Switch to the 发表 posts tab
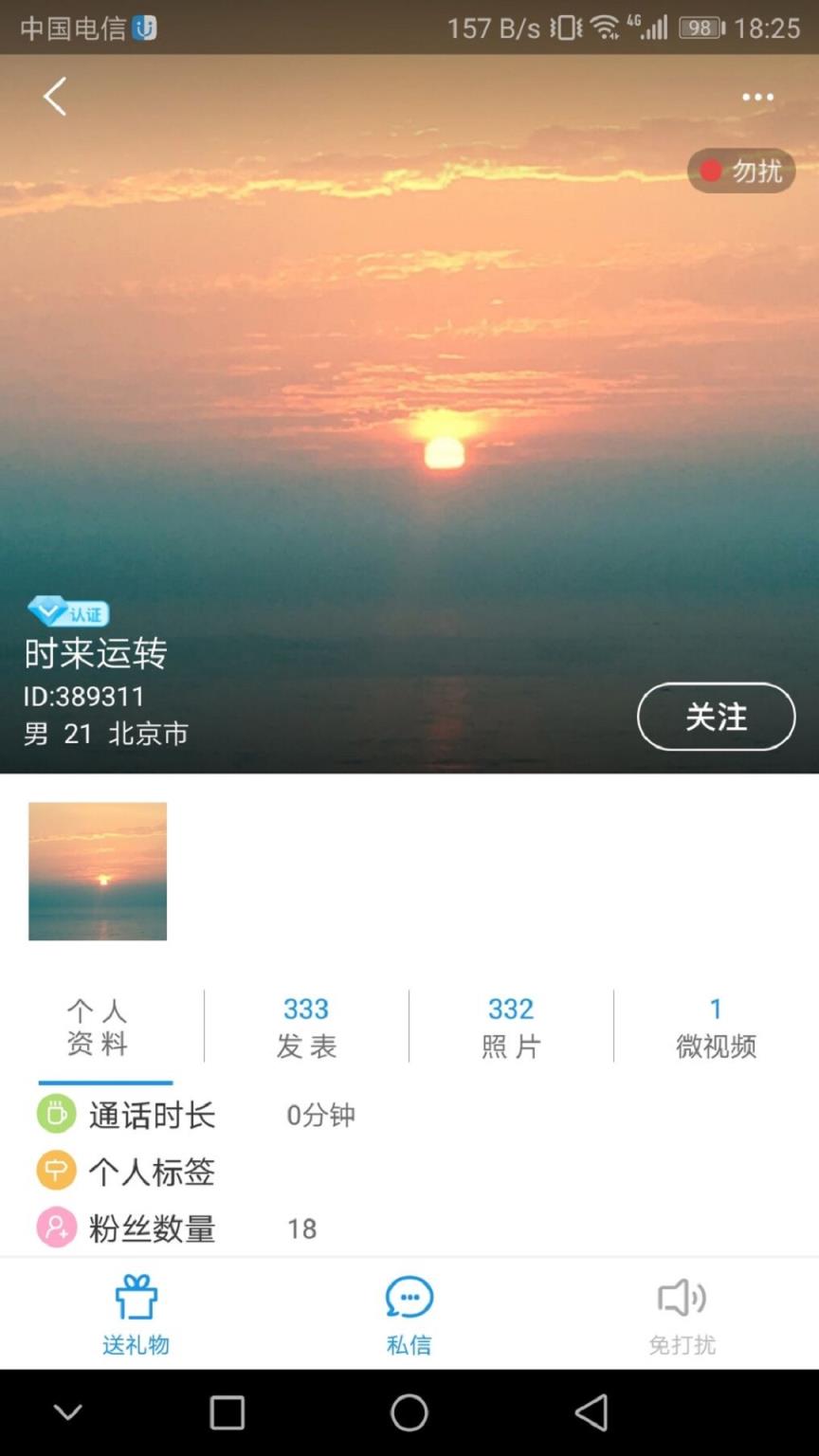Screen dimensions: 819x1456 pyautogui.click(x=306, y=1028)
